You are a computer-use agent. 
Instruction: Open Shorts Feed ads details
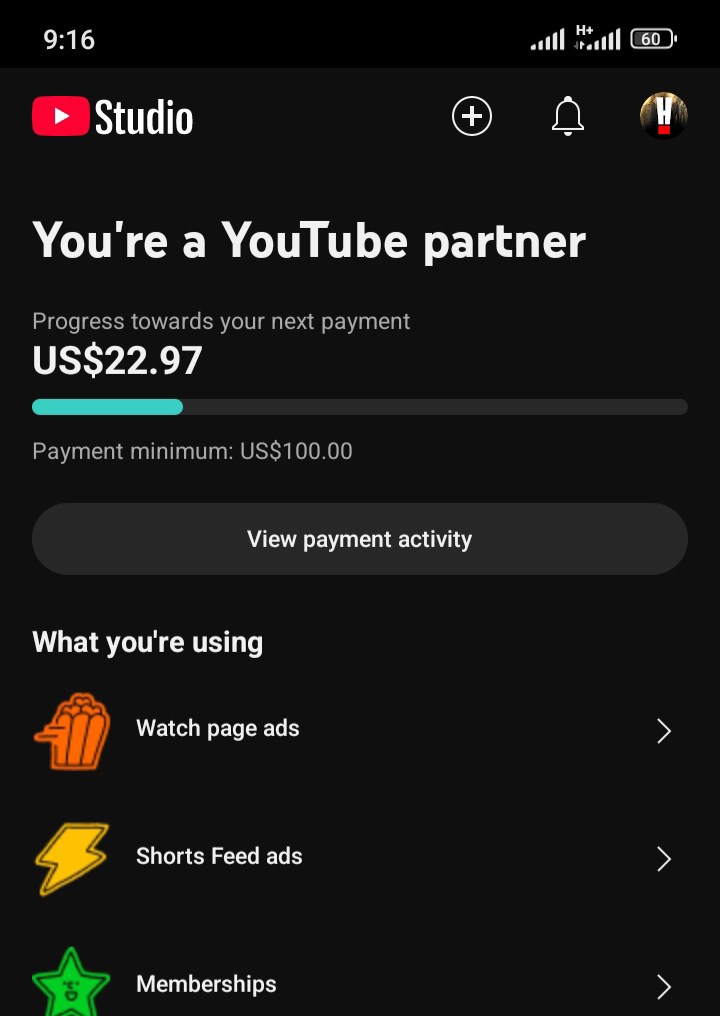click(x=360, y=858)
